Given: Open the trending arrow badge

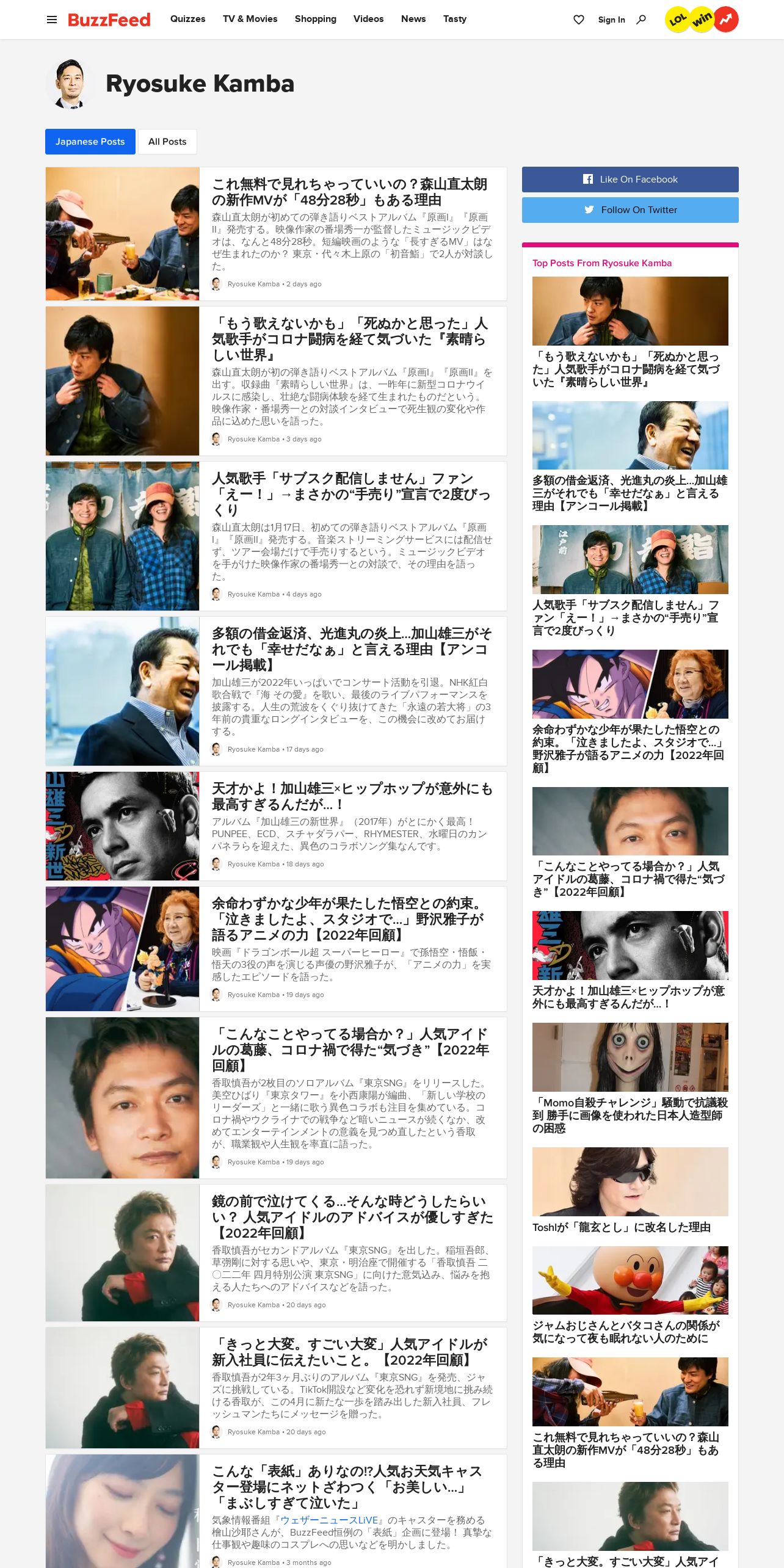Looking at the screenshot, I should 726,20.
